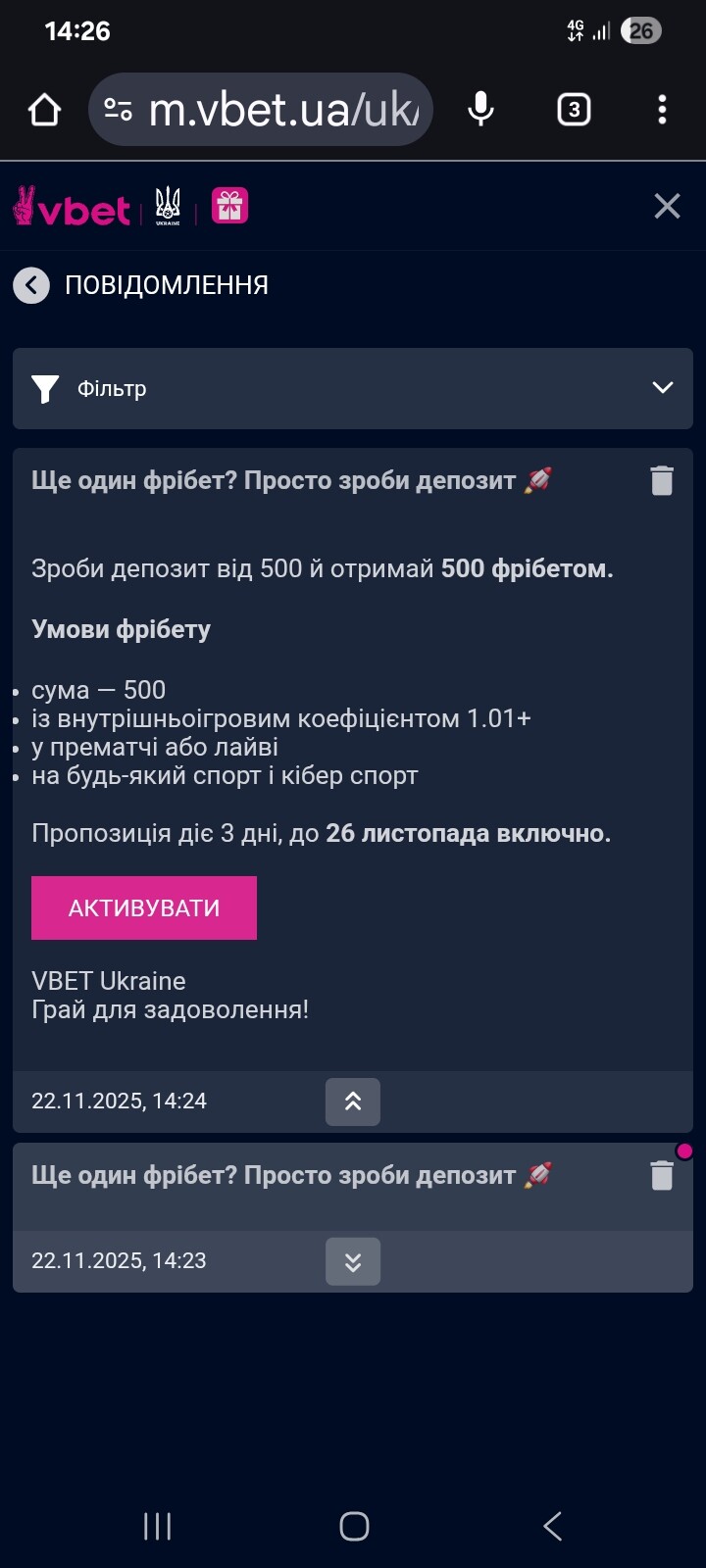
Task: Collapse the 14:24 message
Action: [x=353, y=1102]
